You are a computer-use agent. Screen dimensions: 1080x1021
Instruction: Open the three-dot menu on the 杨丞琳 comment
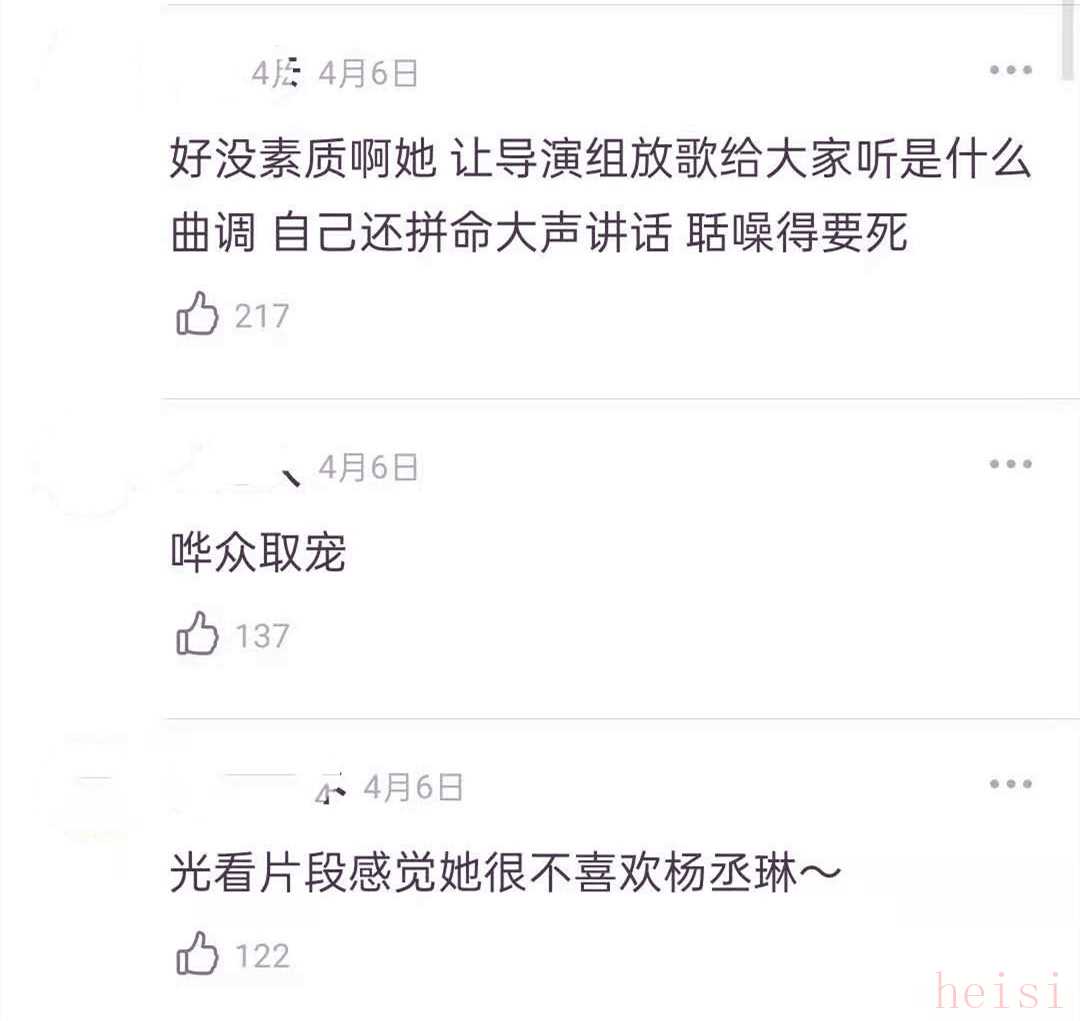[1010, 784]
